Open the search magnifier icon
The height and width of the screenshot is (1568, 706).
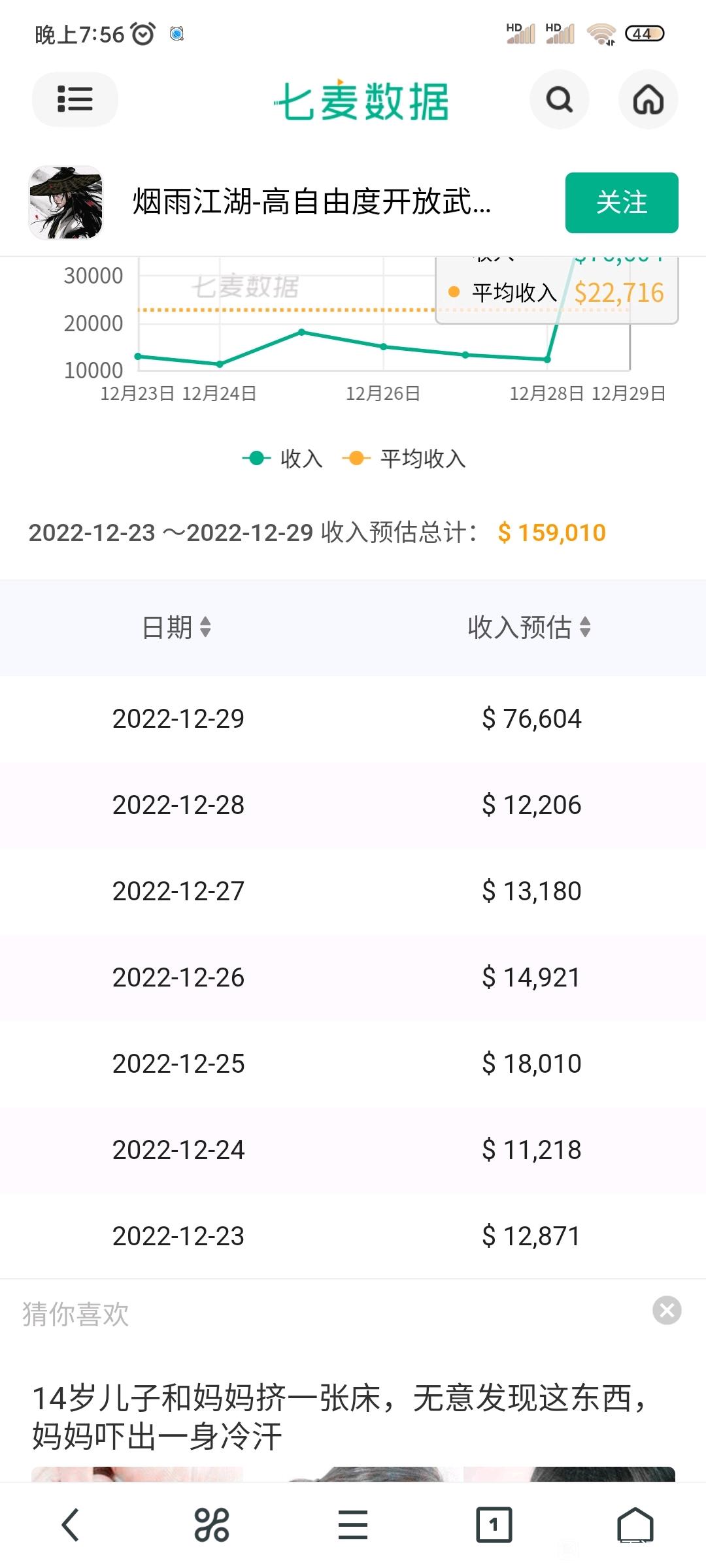pyautogui.click(x=560, y=99)
